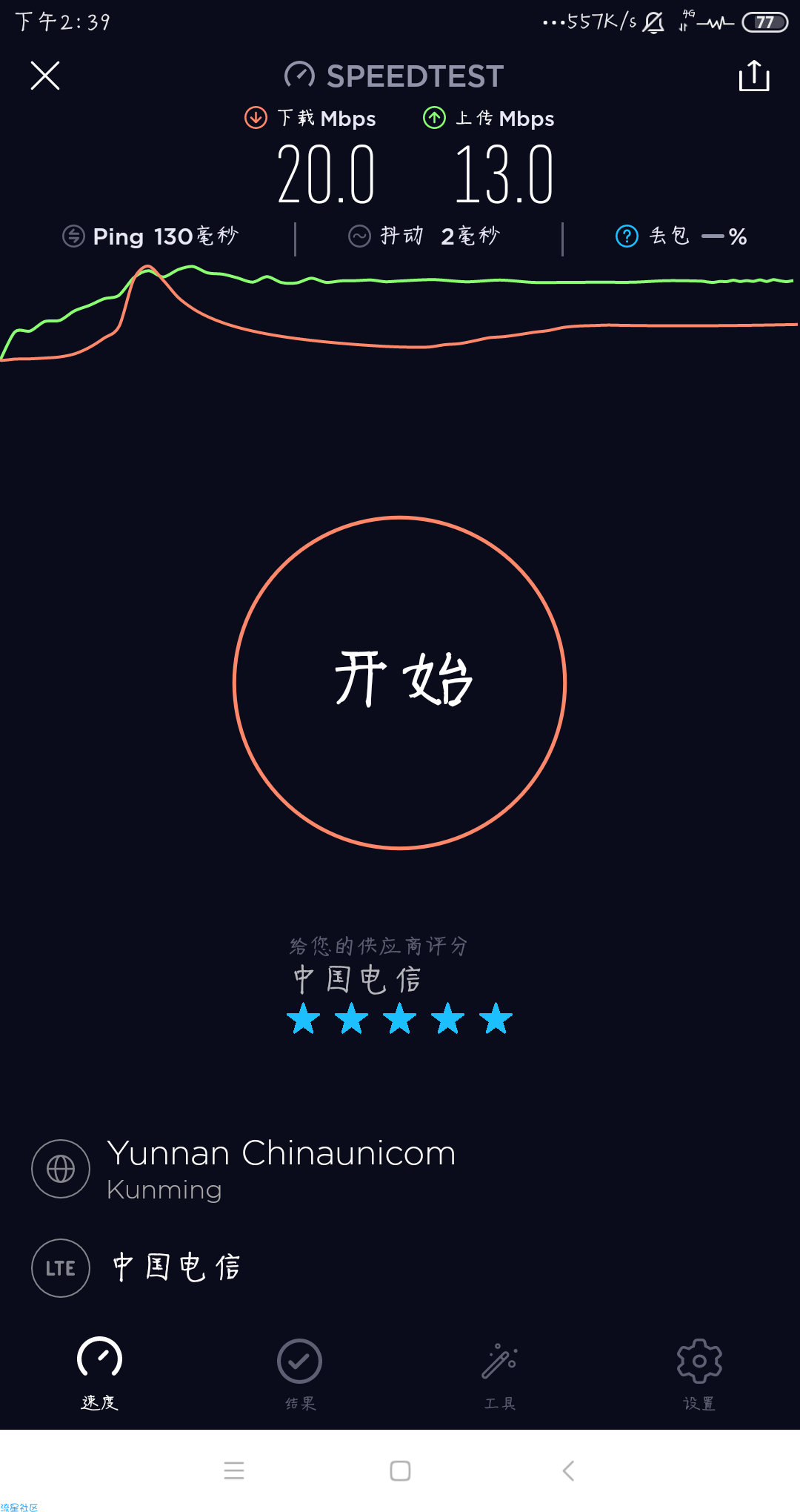Change the Yunnan Chinaunicom Kunming server

coord(244,1169)
